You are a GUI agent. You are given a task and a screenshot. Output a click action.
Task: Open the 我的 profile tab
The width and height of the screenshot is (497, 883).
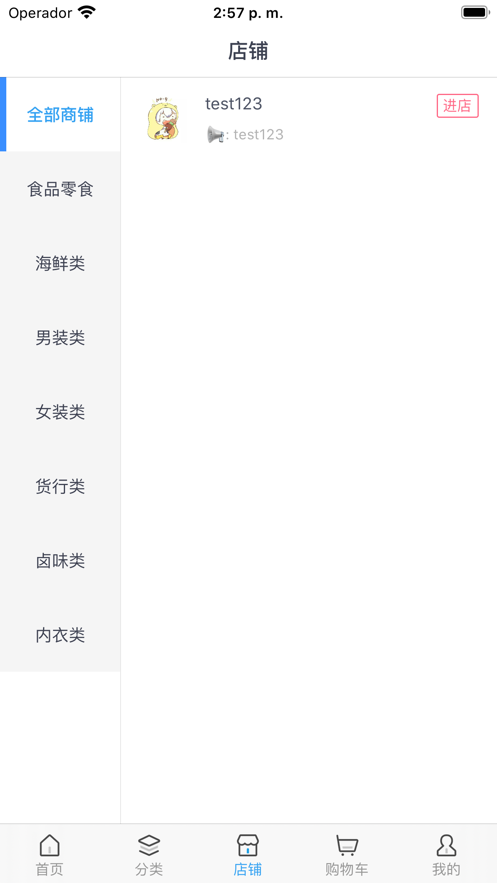click(447, 854)
